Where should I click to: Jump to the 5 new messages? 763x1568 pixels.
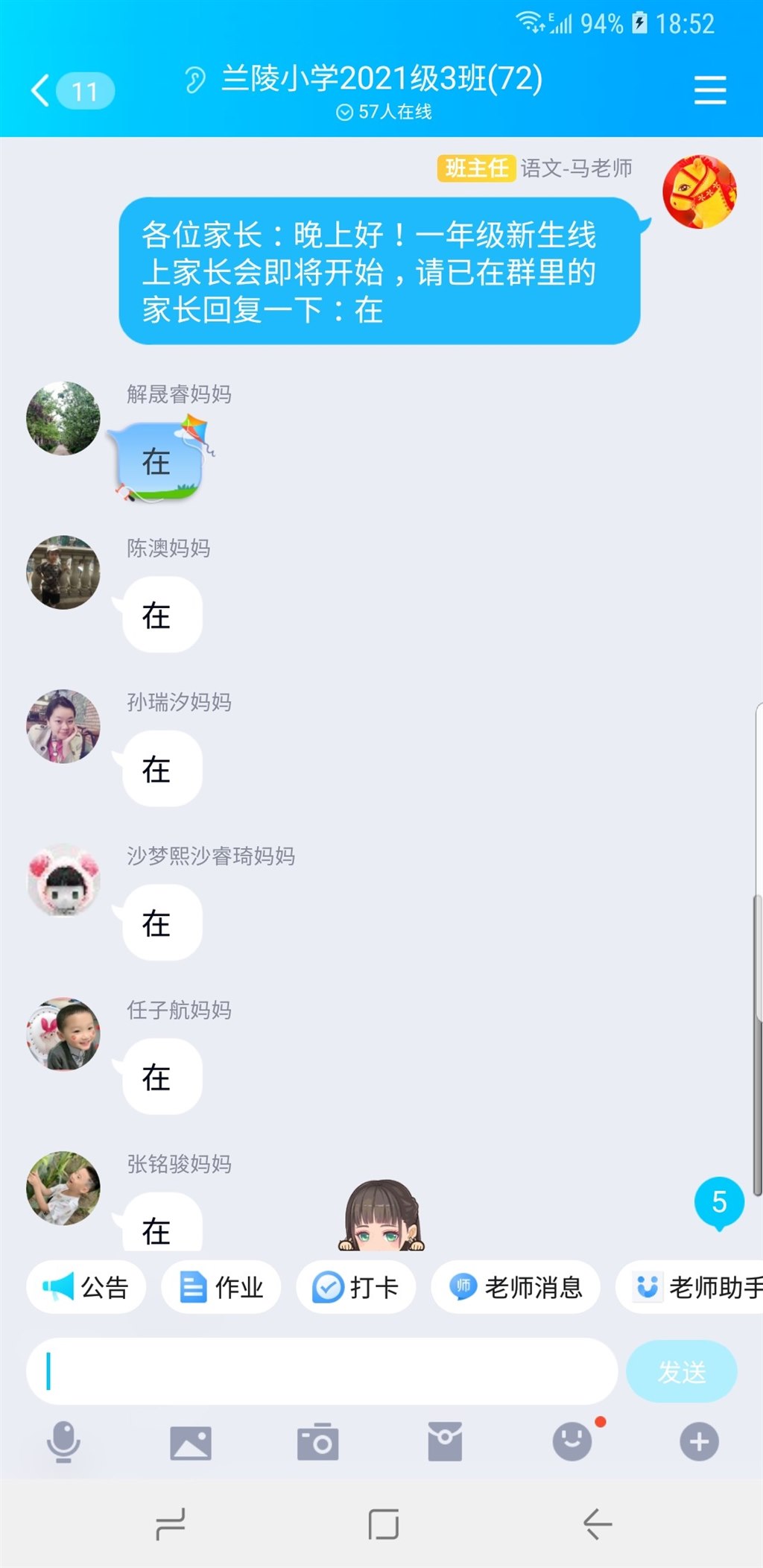[x=719, y=1202]
